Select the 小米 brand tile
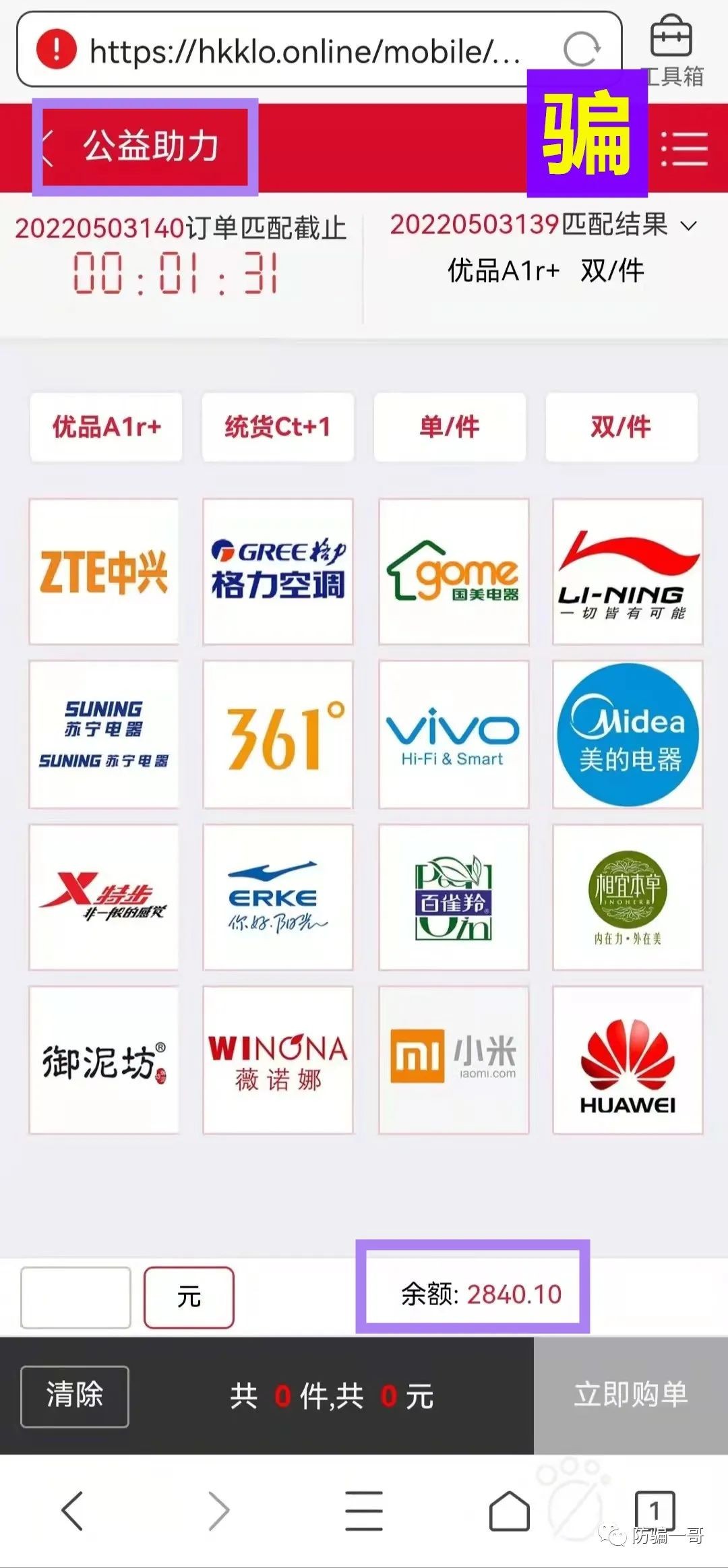Image resolution: width=728 pixels, height=1568 pixels. tap(453, 1060)
